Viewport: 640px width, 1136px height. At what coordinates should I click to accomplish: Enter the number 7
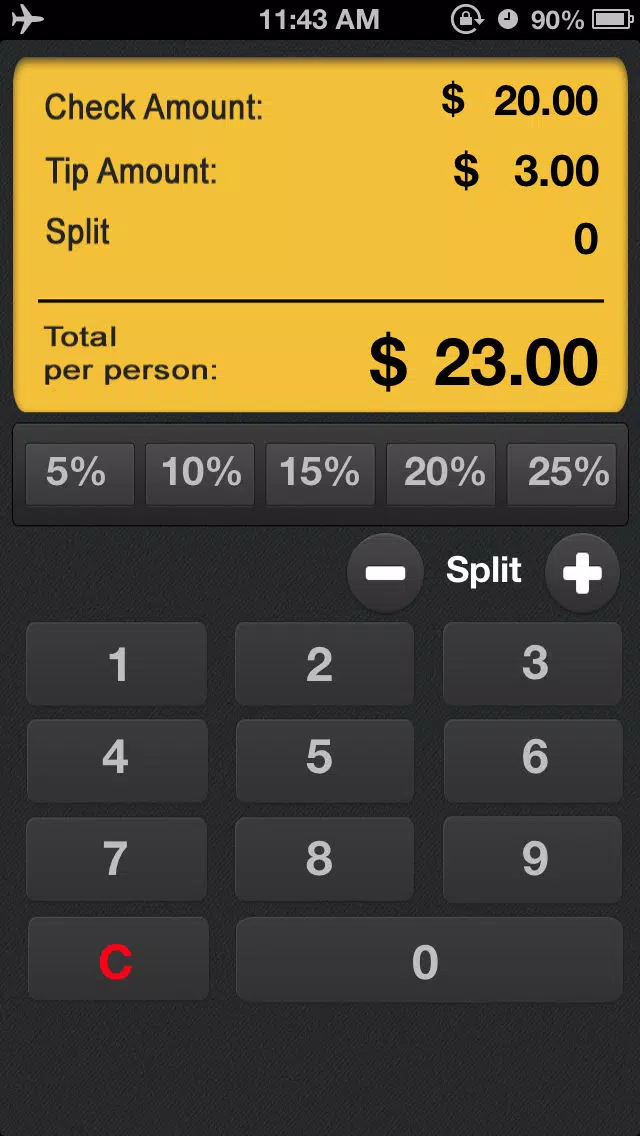pos(117,858)
